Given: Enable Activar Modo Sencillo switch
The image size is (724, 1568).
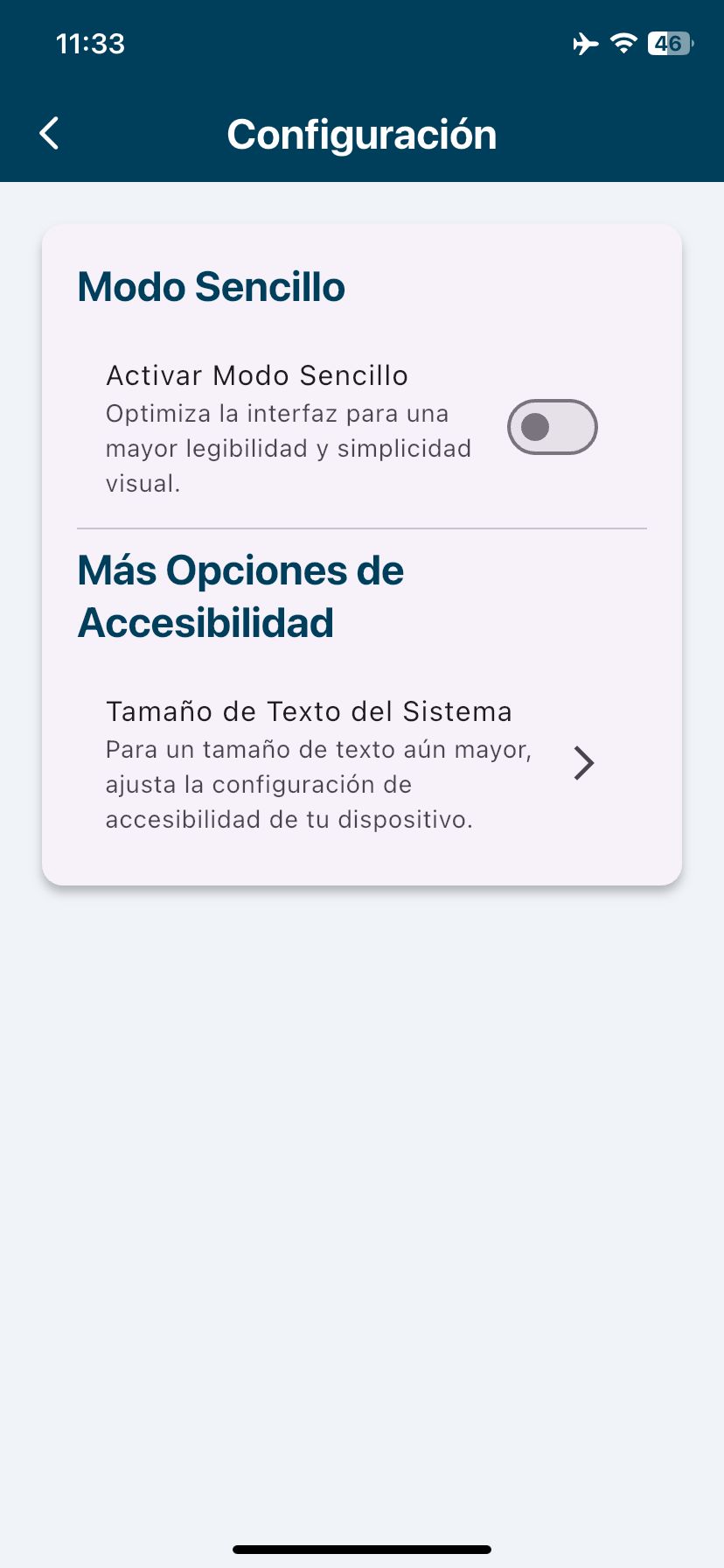Looking at the screenshot, I should tap(552, 426).
